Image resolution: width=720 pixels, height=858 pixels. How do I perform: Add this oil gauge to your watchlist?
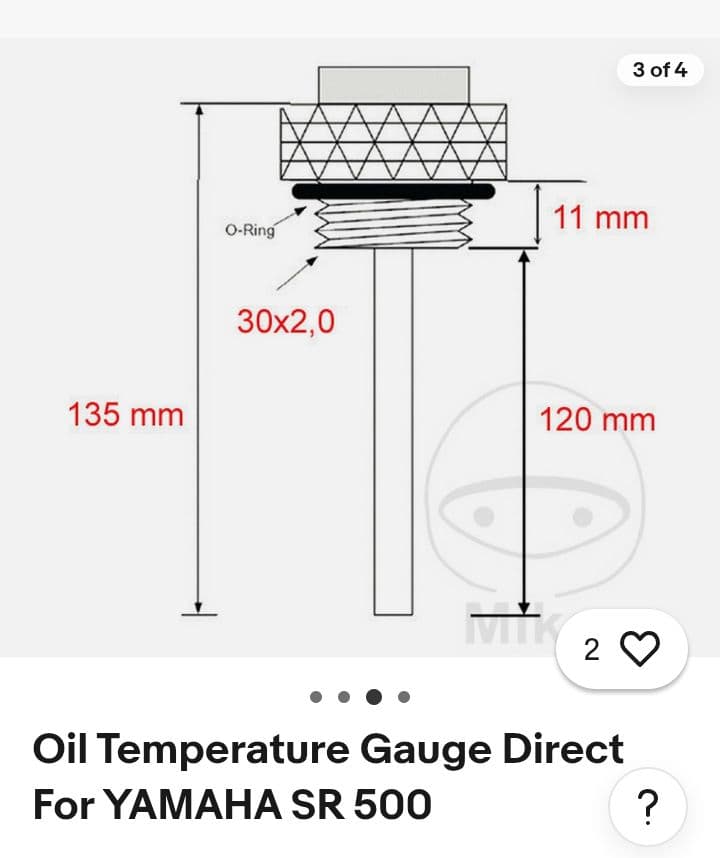tap(638, 649)
